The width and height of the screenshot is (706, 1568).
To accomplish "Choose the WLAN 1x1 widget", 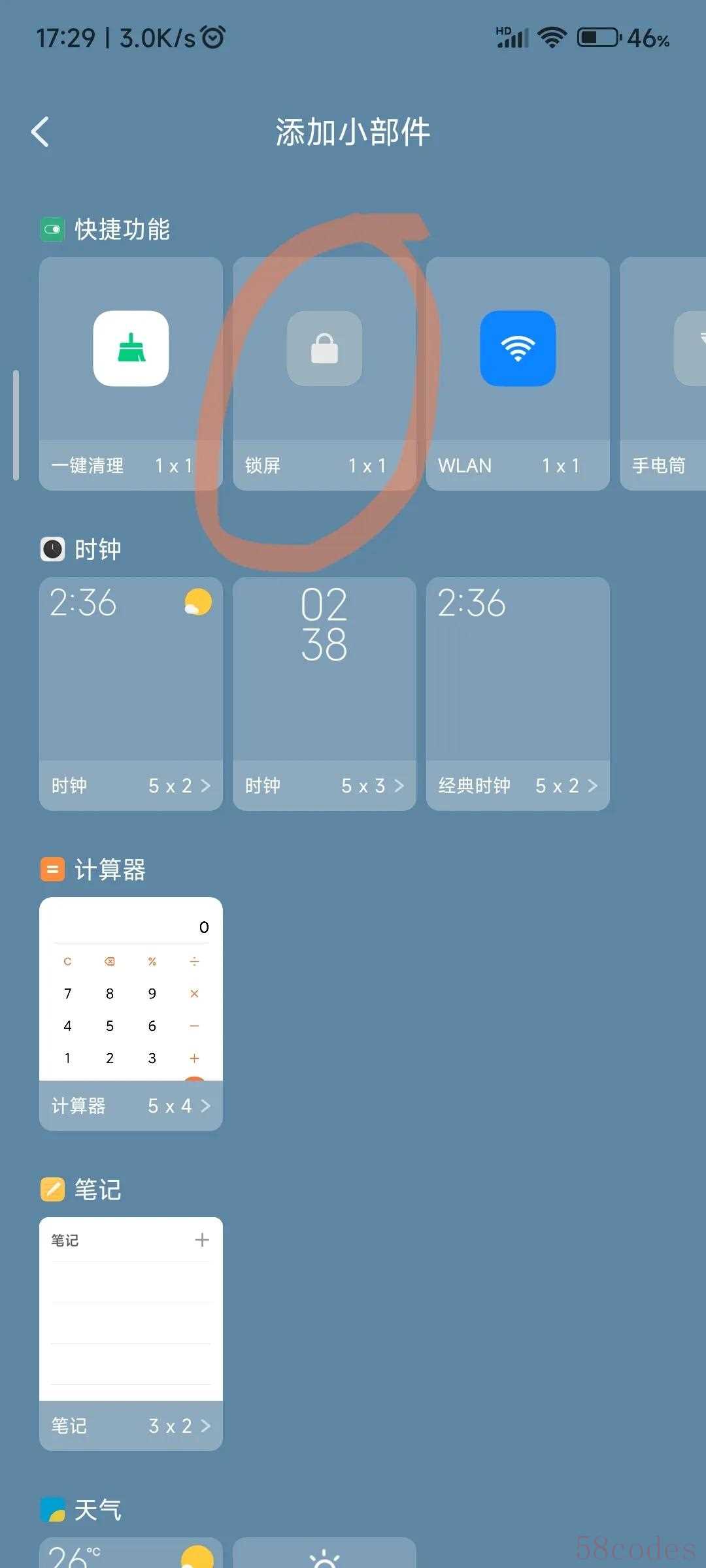I will tap(518, 372).
